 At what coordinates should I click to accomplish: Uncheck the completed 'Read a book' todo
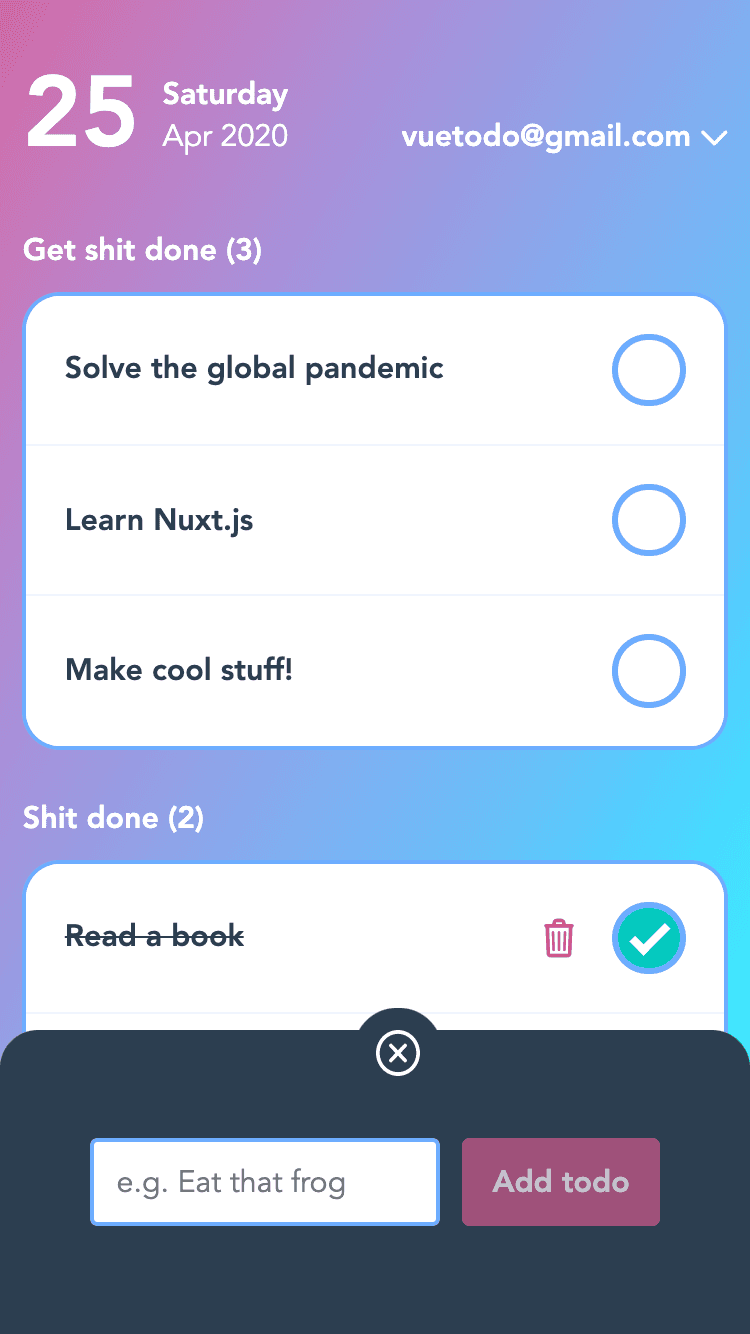tap(648, 939)
